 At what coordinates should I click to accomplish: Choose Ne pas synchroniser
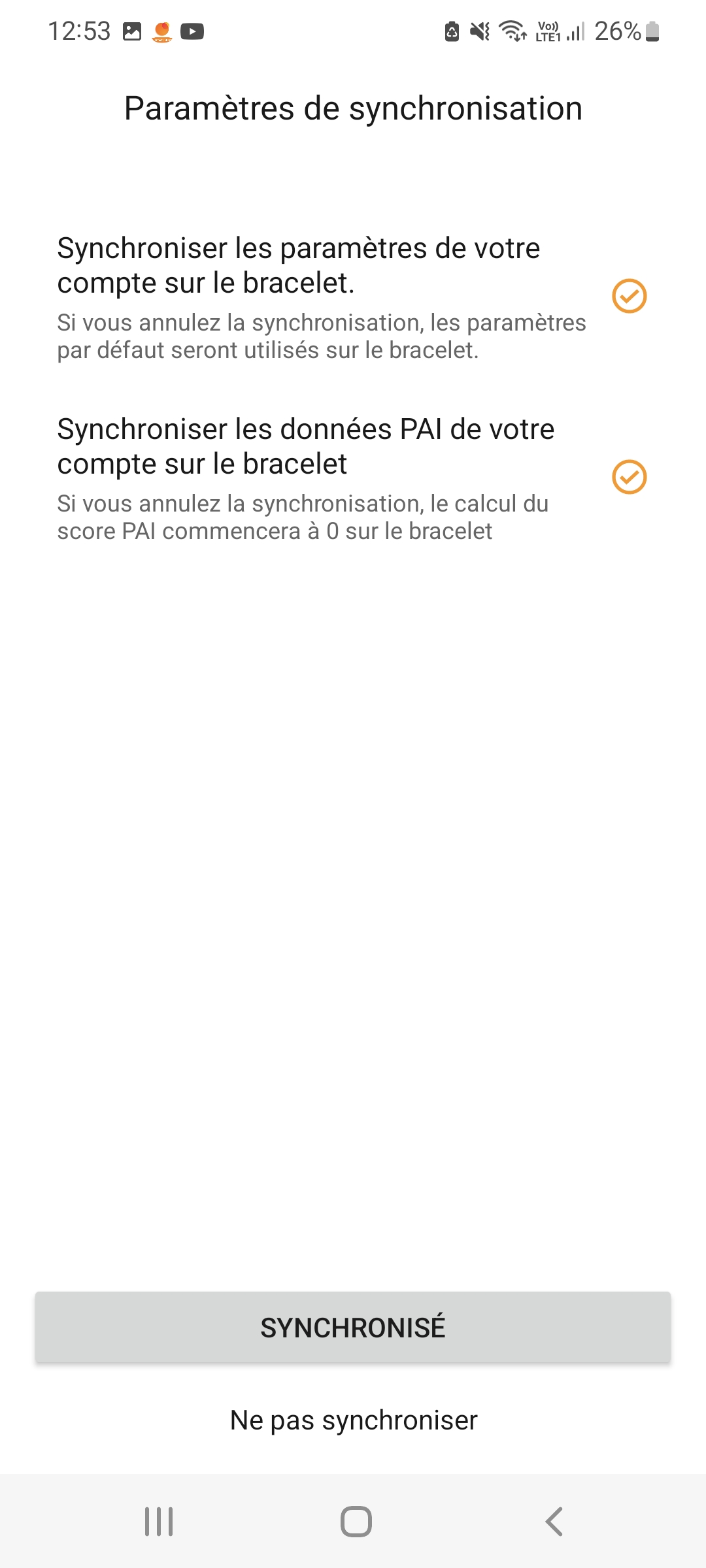tap(353, 1420)
